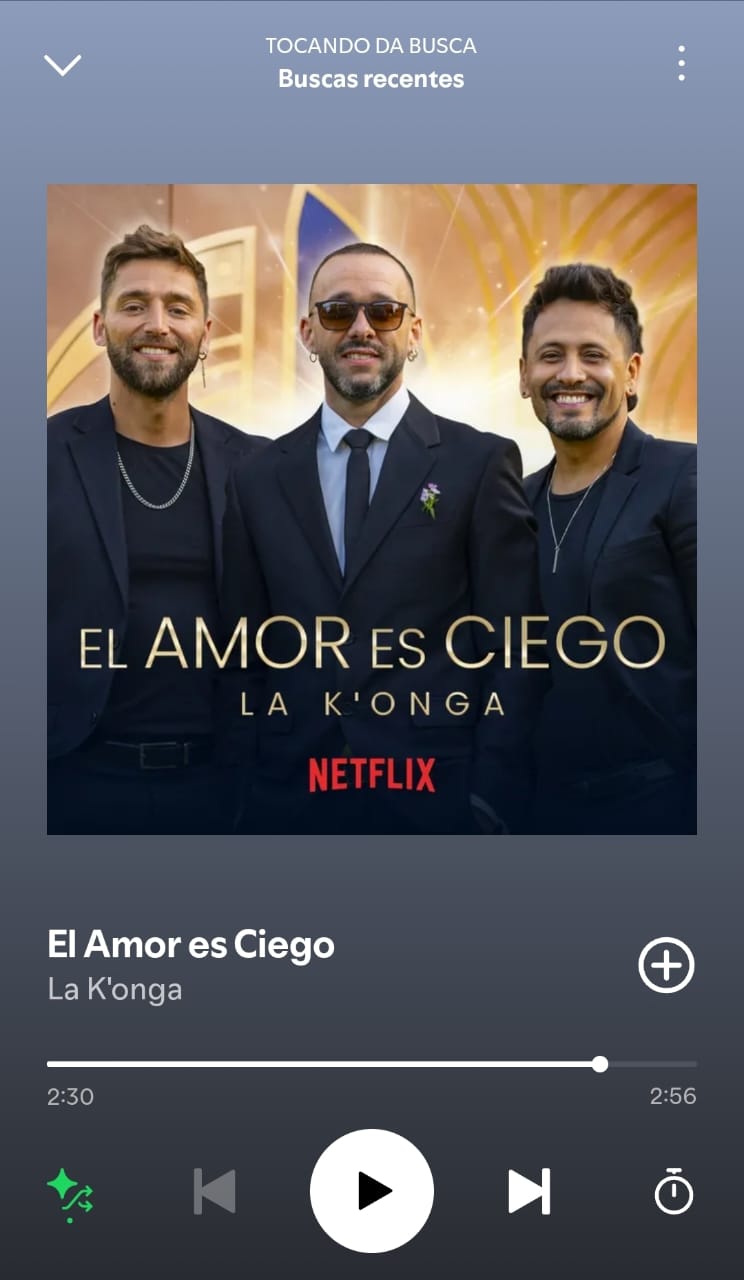Tap TOCANDO DA BUSCA label

370,45
